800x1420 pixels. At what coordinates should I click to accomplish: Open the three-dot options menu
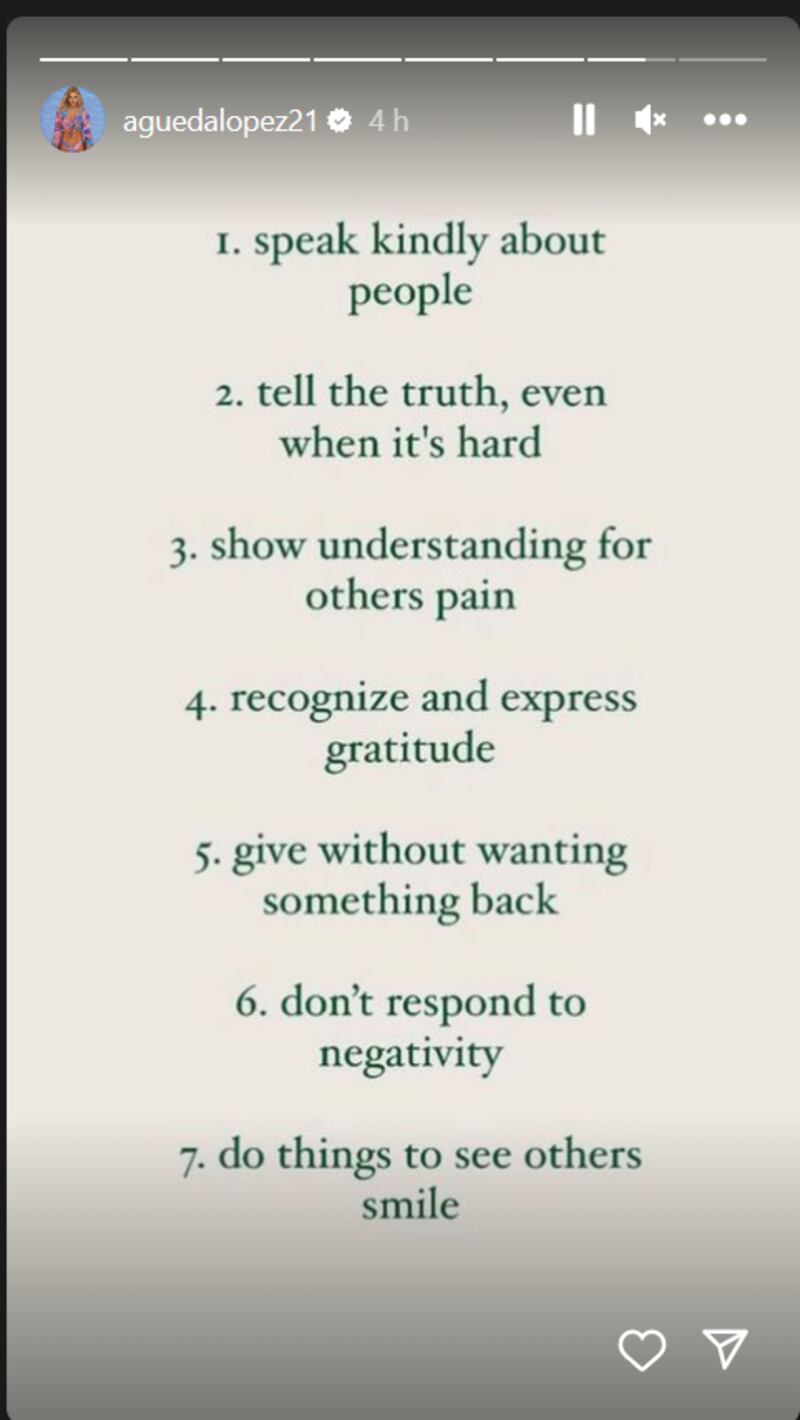(724, 121)
